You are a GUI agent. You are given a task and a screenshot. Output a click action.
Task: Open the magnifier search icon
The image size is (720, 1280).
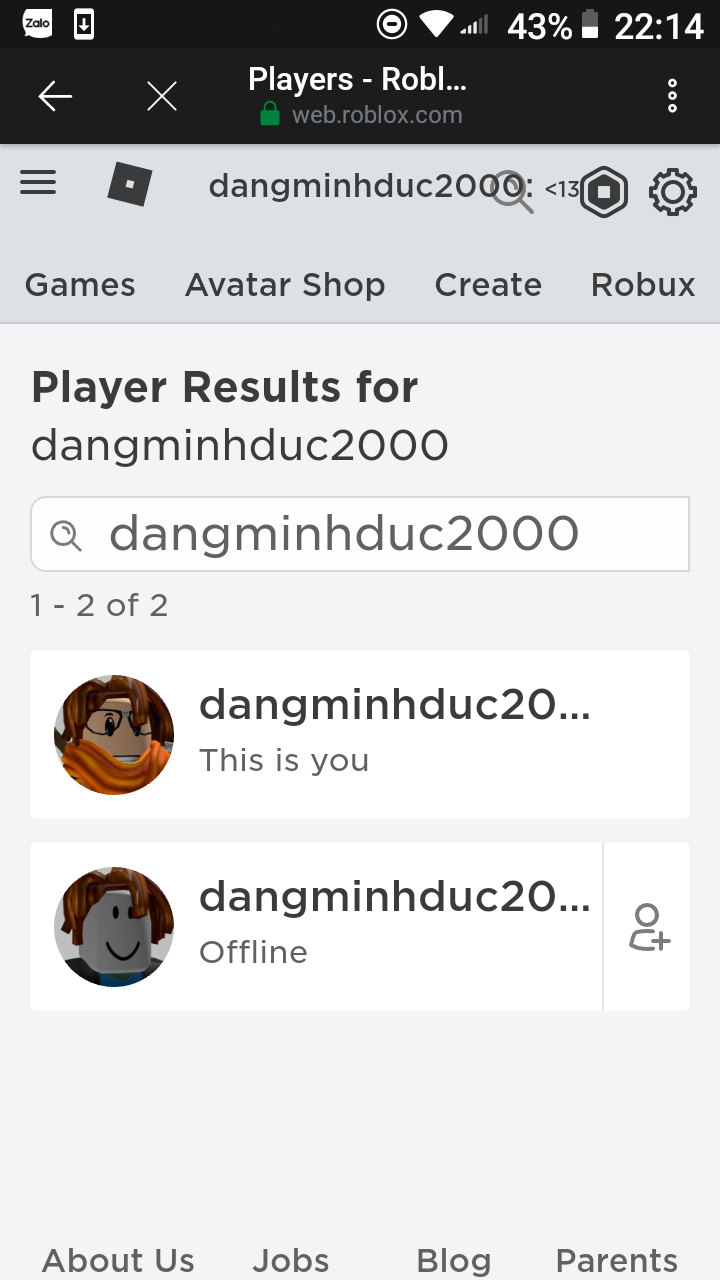tap(511, 192)
